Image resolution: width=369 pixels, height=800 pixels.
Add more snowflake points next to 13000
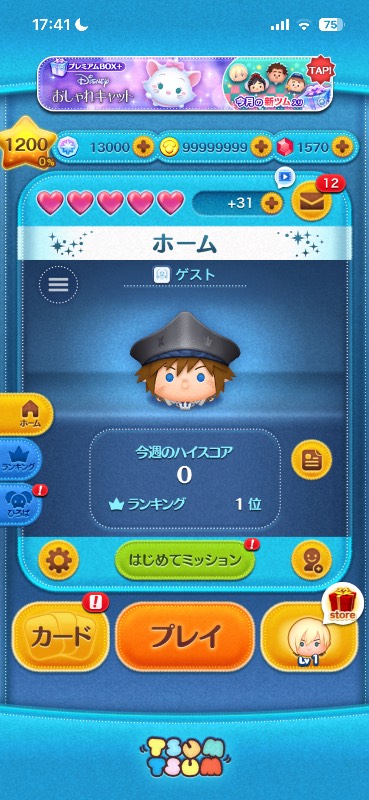(143, 147)
